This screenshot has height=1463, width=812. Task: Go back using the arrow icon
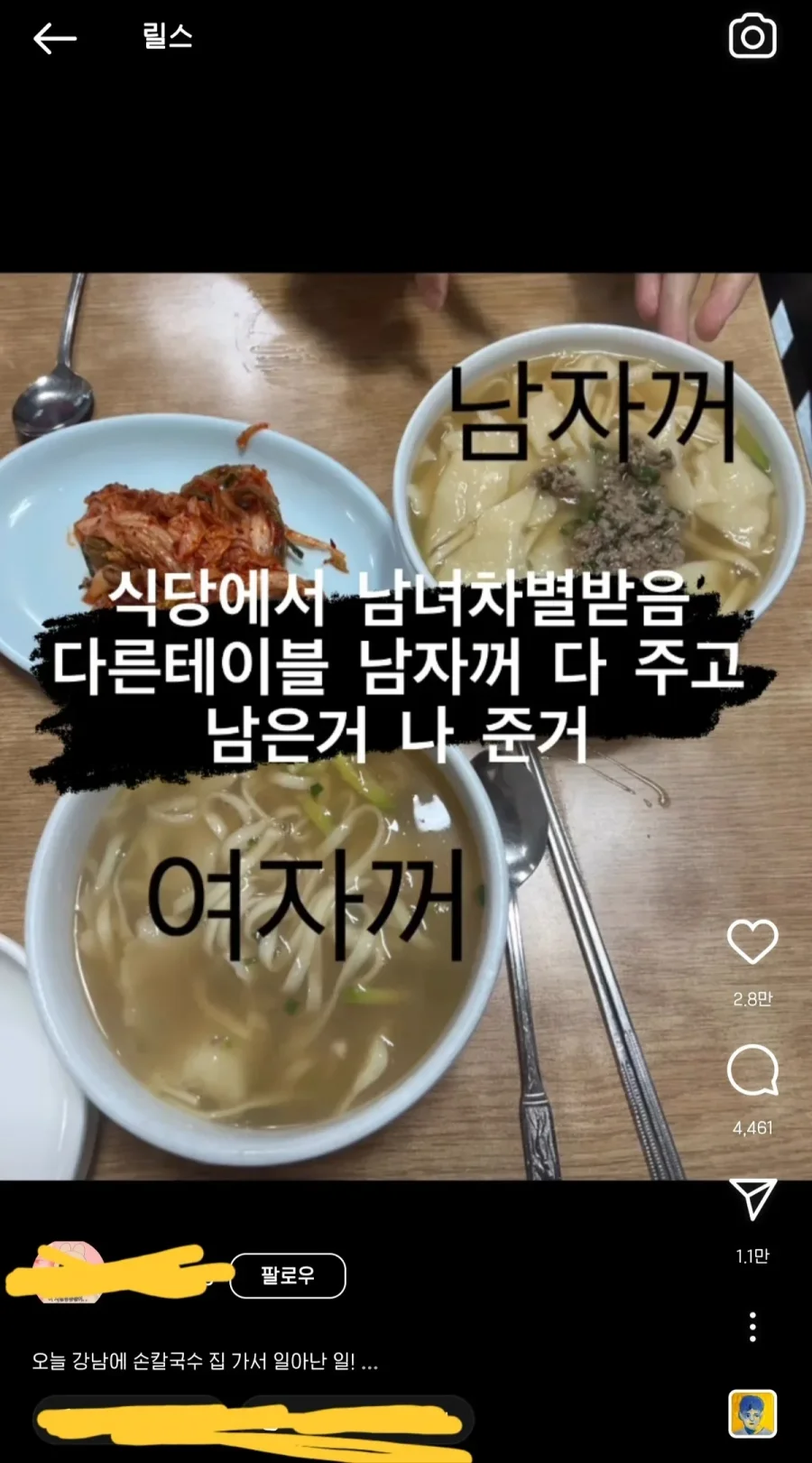point(54,38)
